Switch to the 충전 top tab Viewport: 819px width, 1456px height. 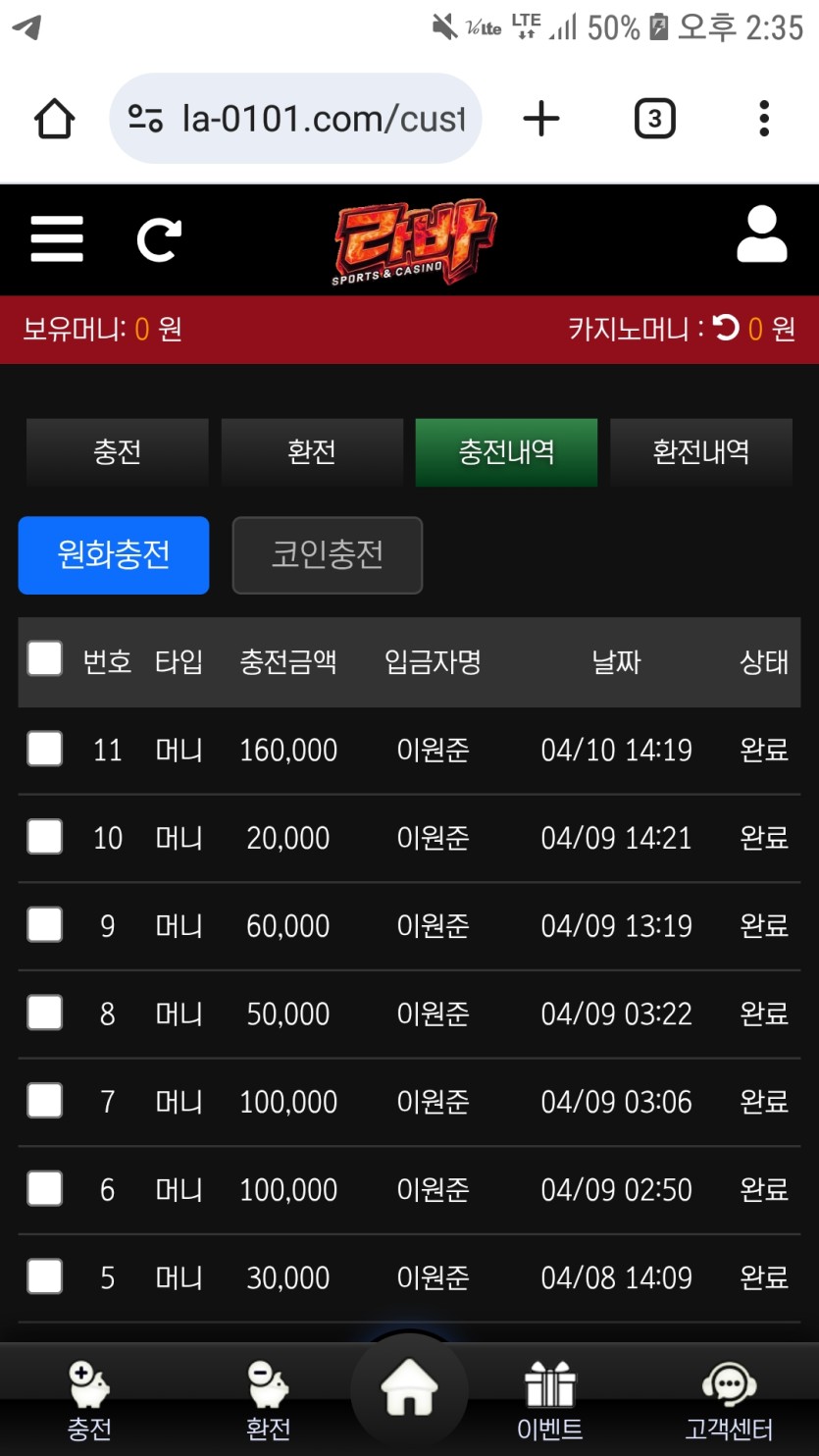(117, 452)
